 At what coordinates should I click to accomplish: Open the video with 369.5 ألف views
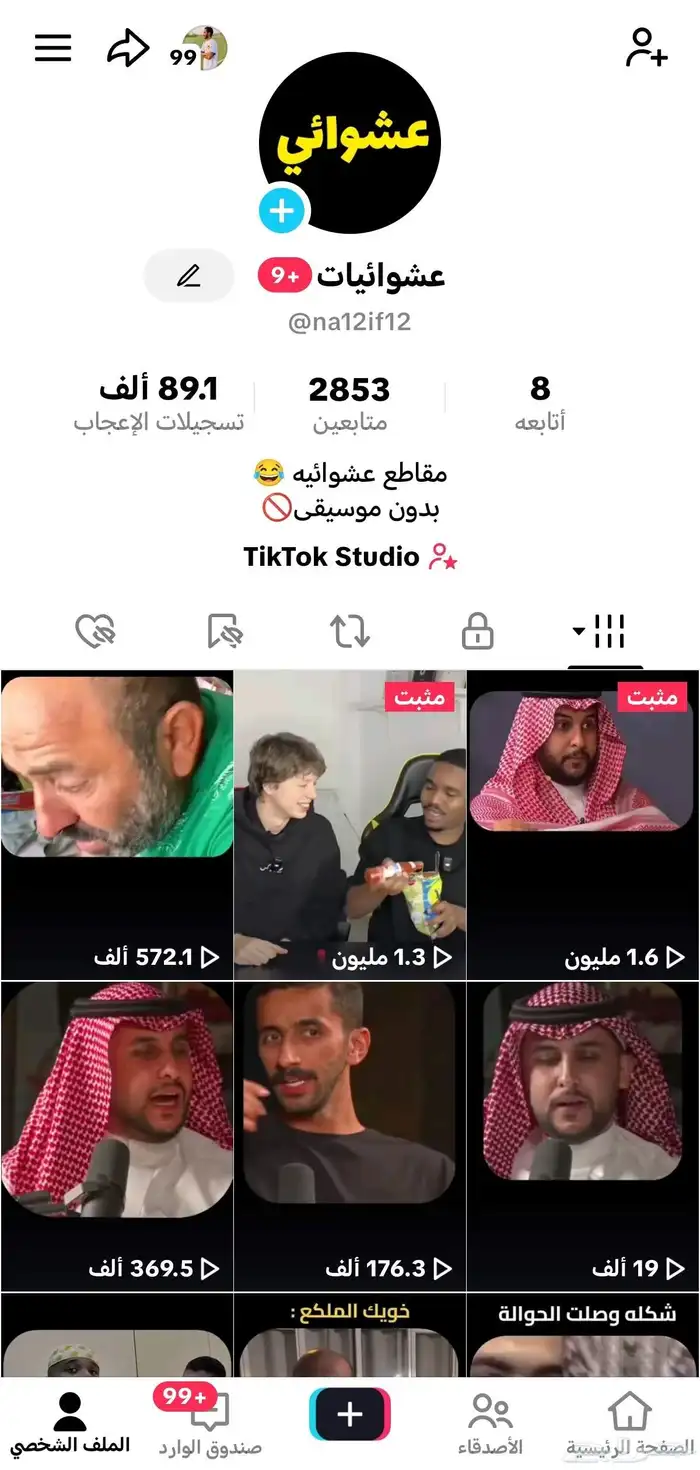(x=116, y=1135)
